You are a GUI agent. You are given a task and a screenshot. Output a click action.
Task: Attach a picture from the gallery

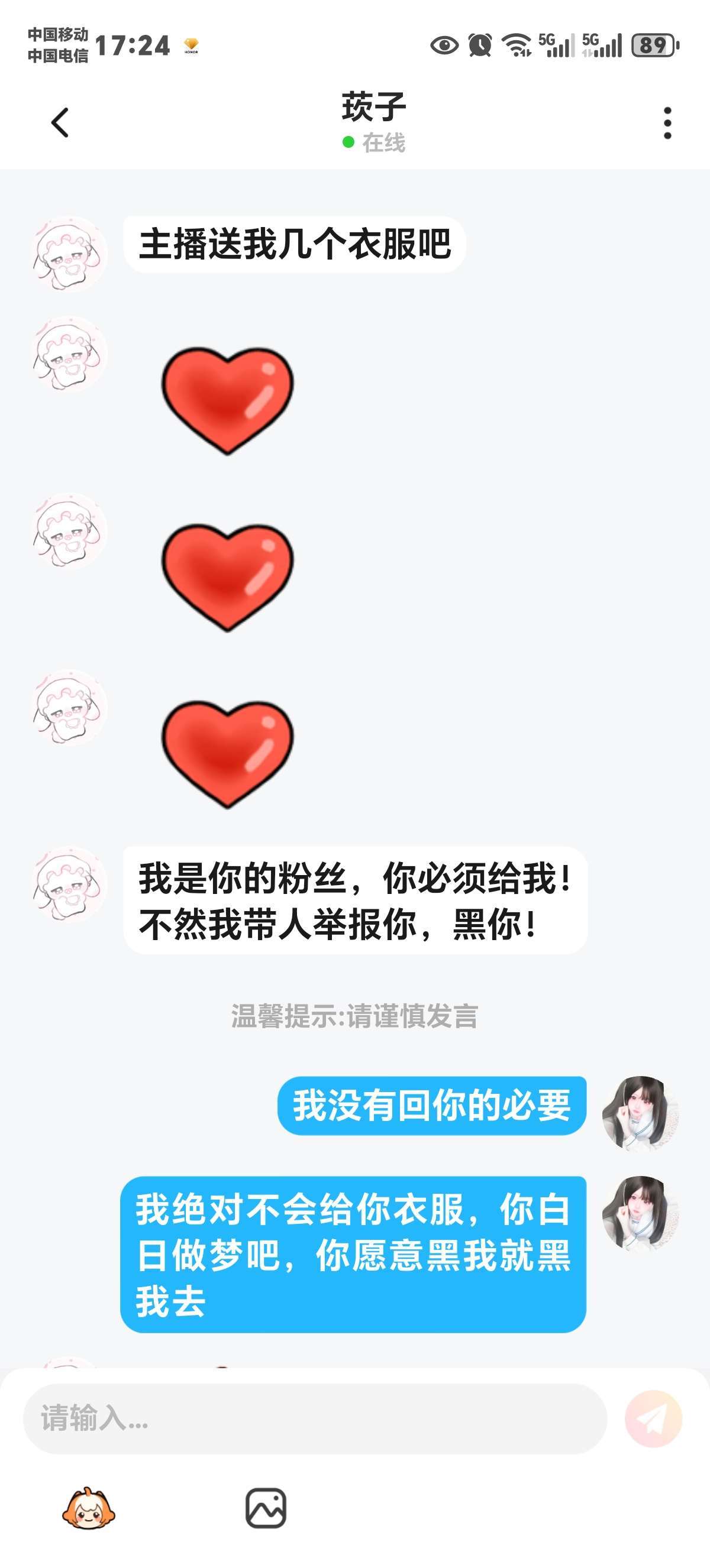[x=266, y=1508]
